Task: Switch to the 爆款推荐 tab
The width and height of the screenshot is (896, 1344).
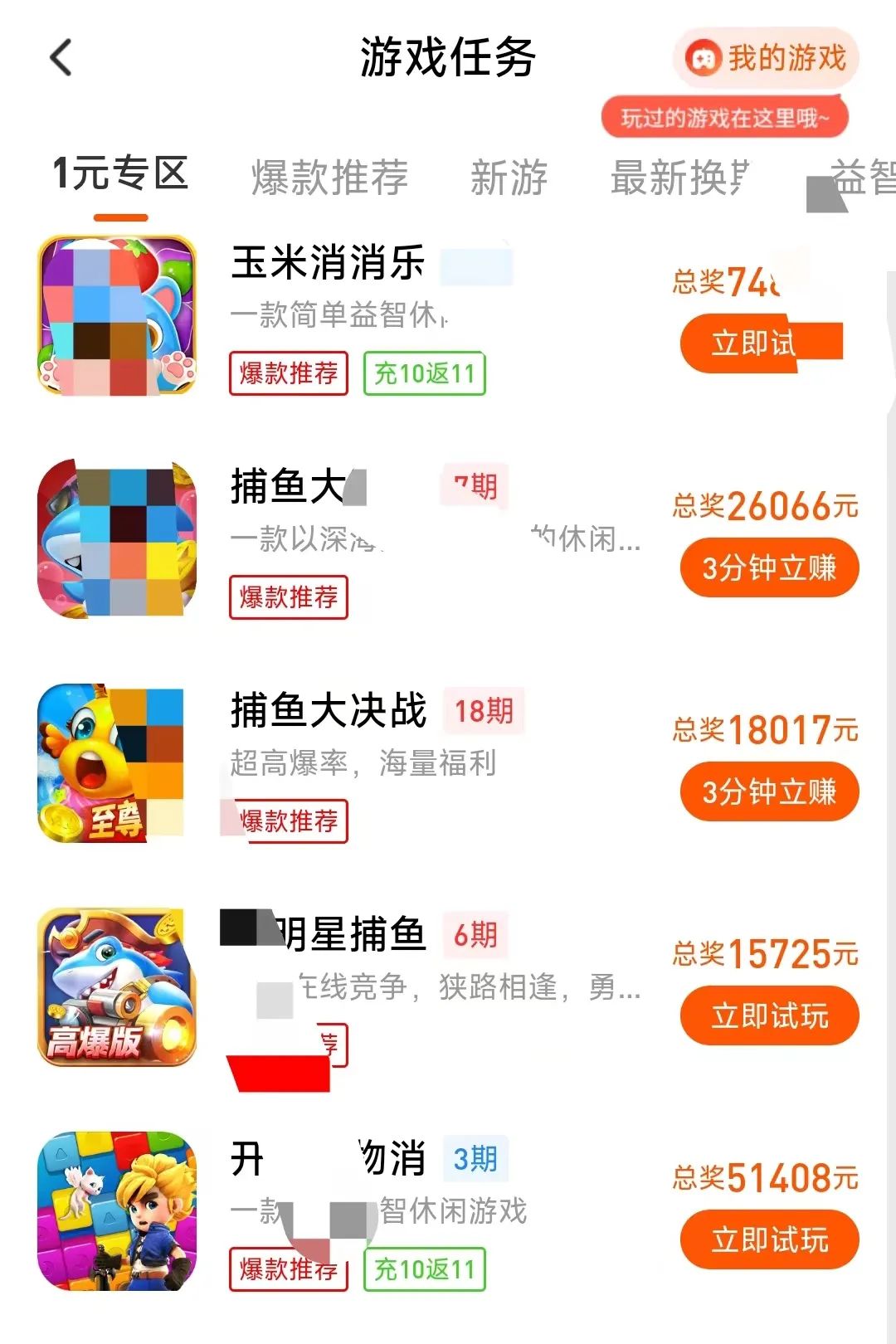Action: point(329,177)
